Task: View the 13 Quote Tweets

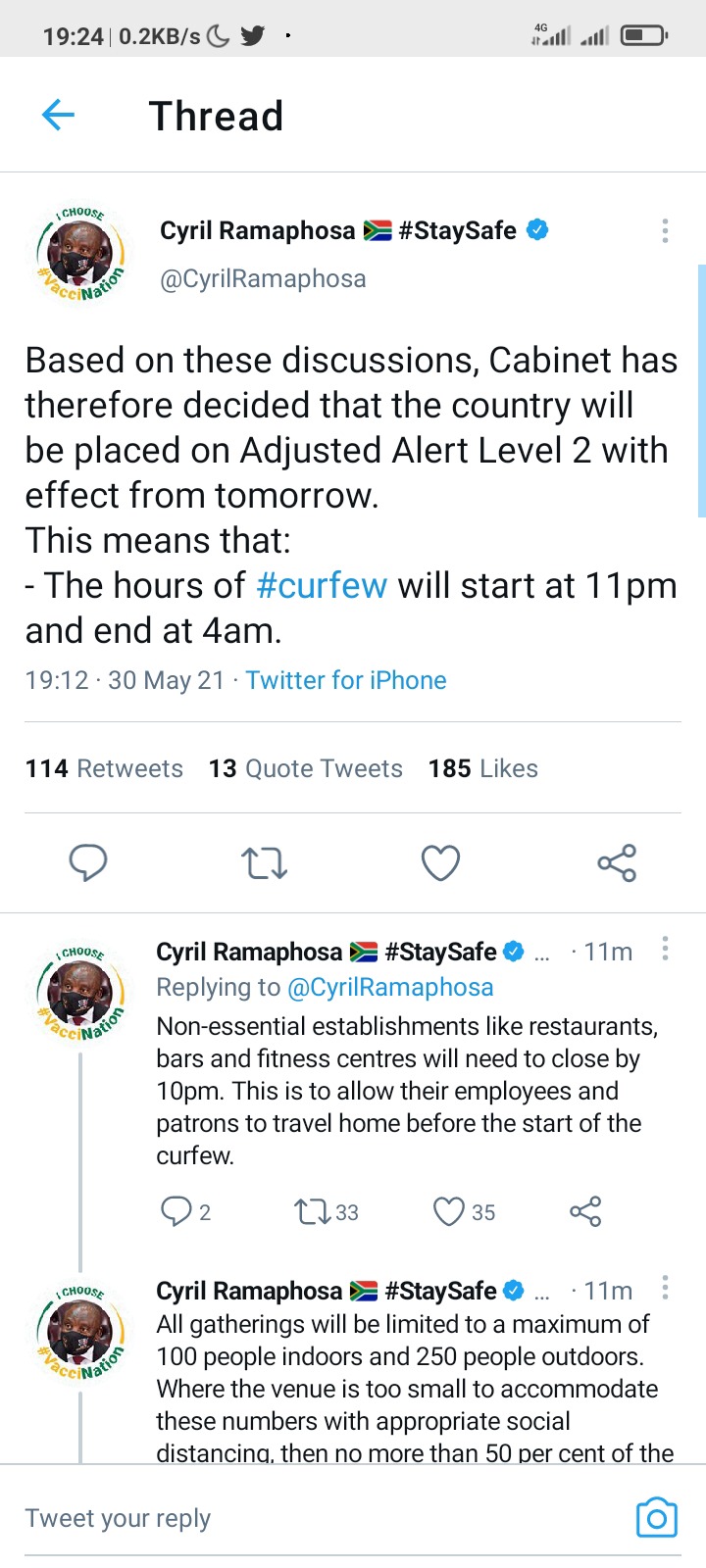Action: click(305, 768)
